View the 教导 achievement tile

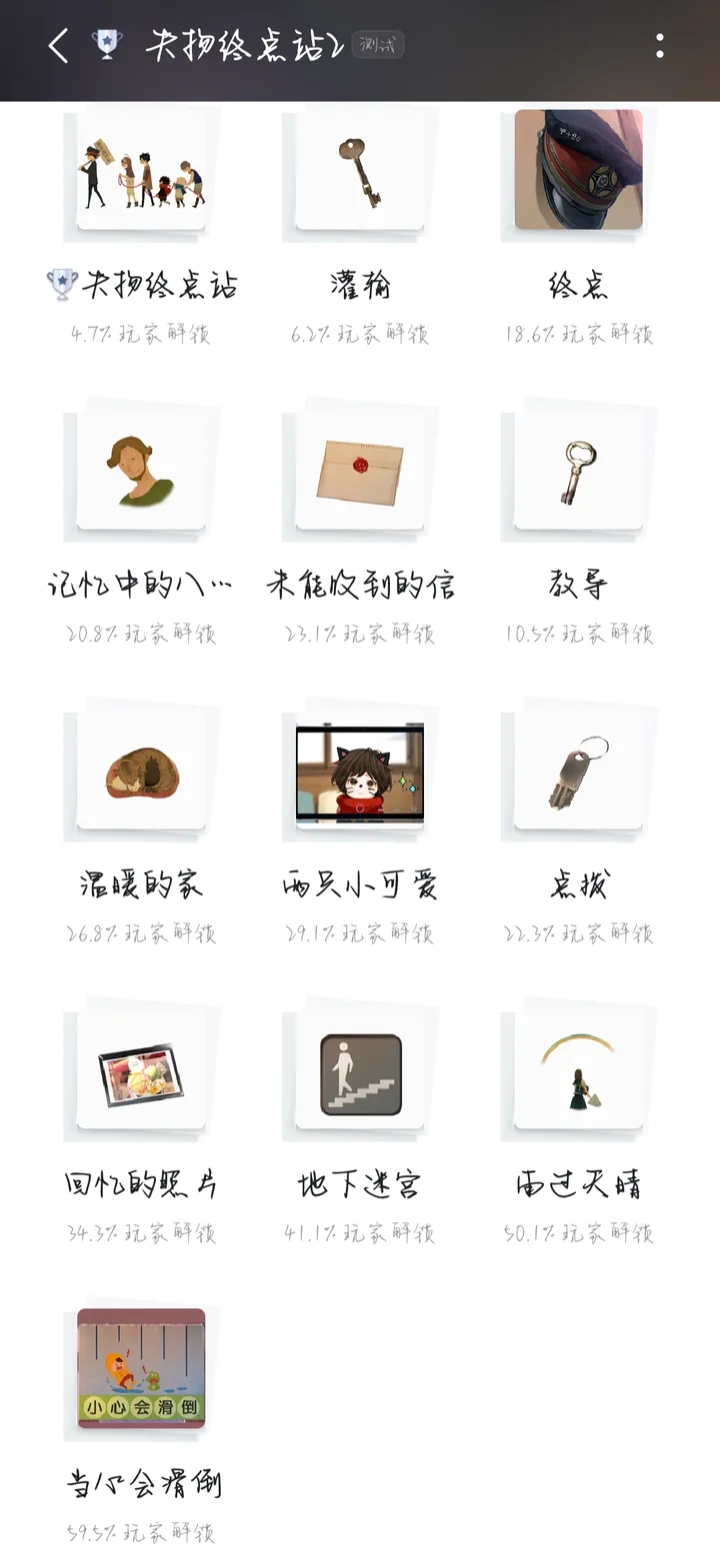[x=579, y=470]
